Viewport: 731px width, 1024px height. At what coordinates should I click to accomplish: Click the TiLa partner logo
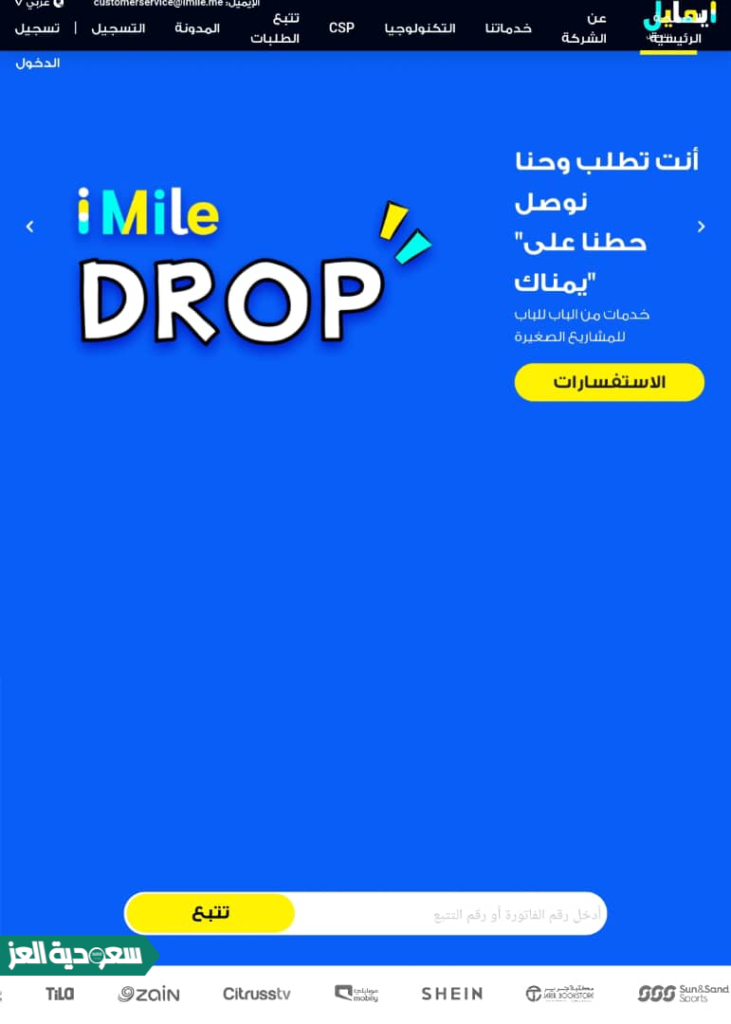tap(58, 993)
